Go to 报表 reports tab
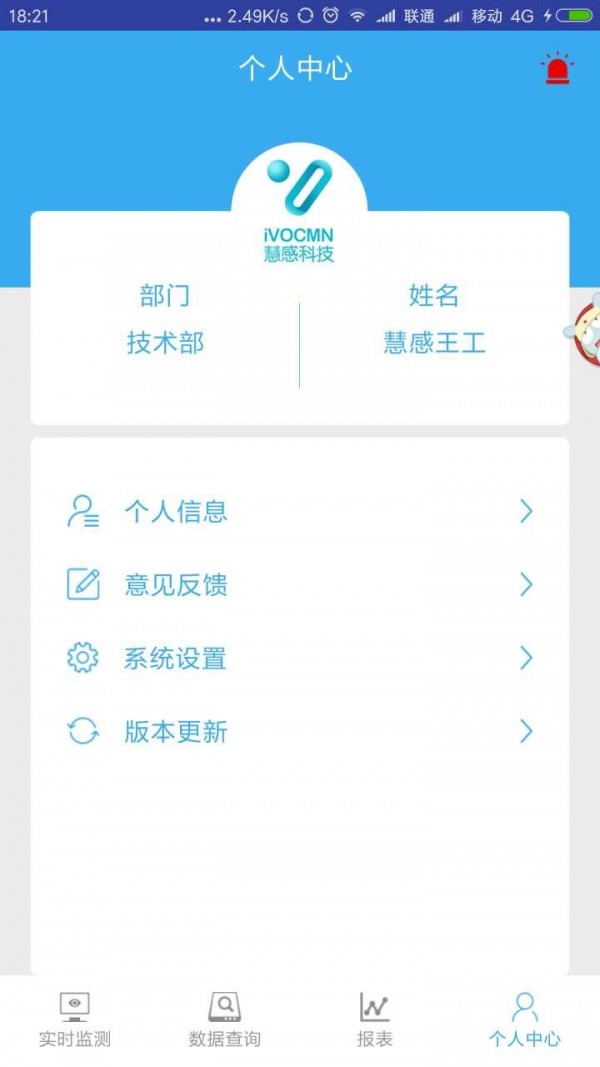600x1067 pixels. tap(374, 1020)
